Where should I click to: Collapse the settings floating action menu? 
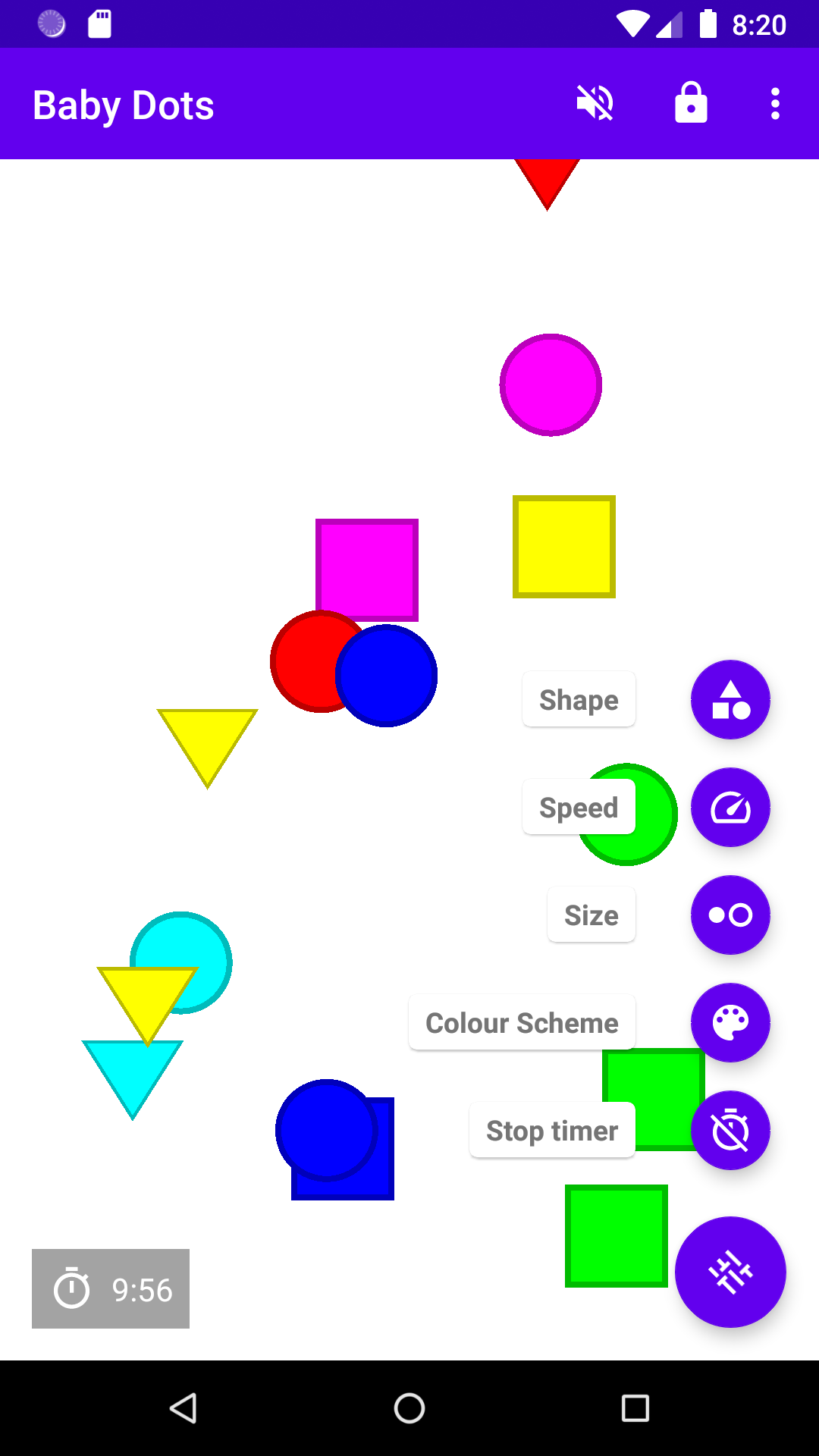pyautogui.click(x=730, y=1272)
